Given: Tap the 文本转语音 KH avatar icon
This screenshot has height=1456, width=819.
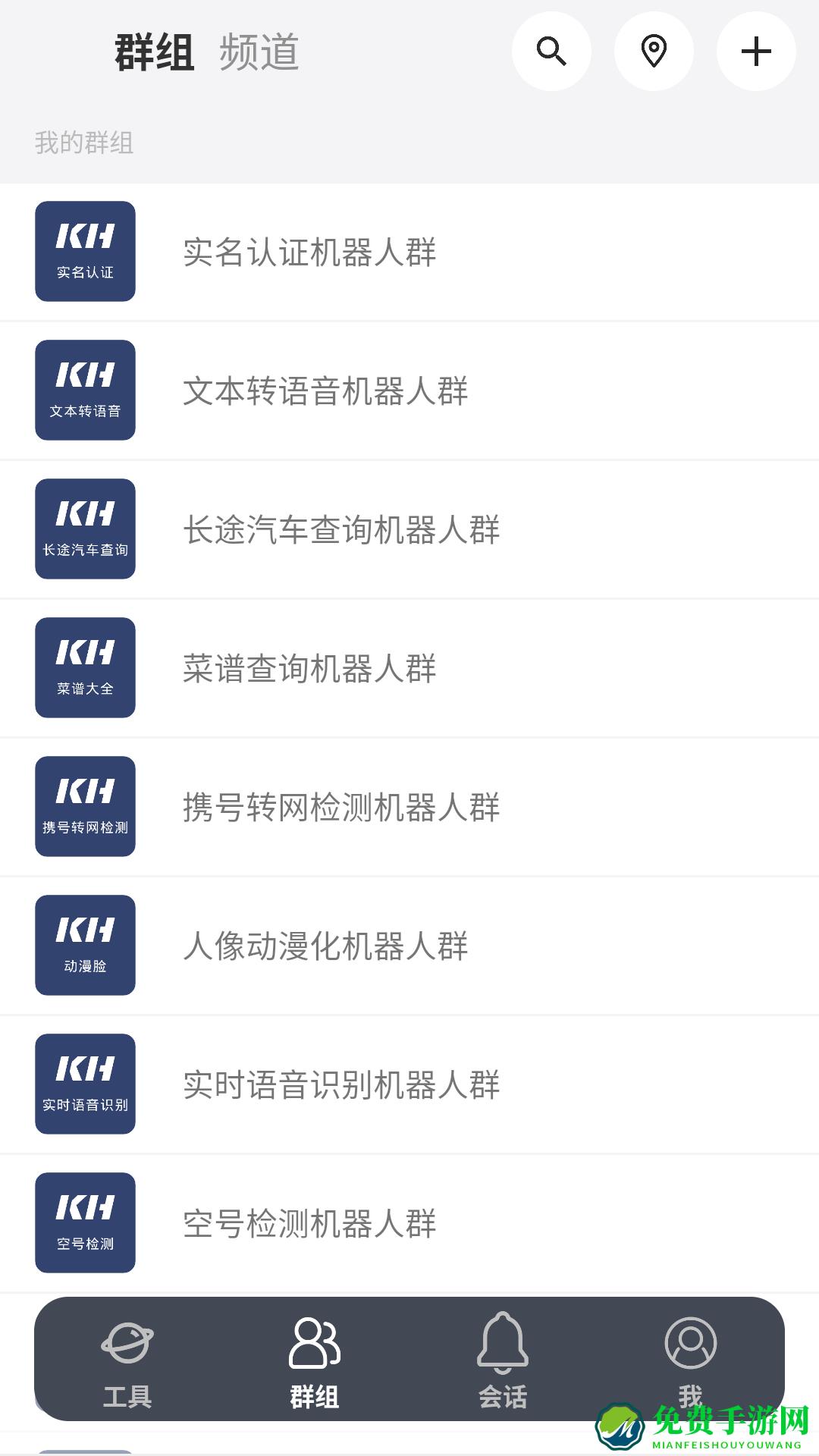Looking at the screenshot, I should (85, 389).
